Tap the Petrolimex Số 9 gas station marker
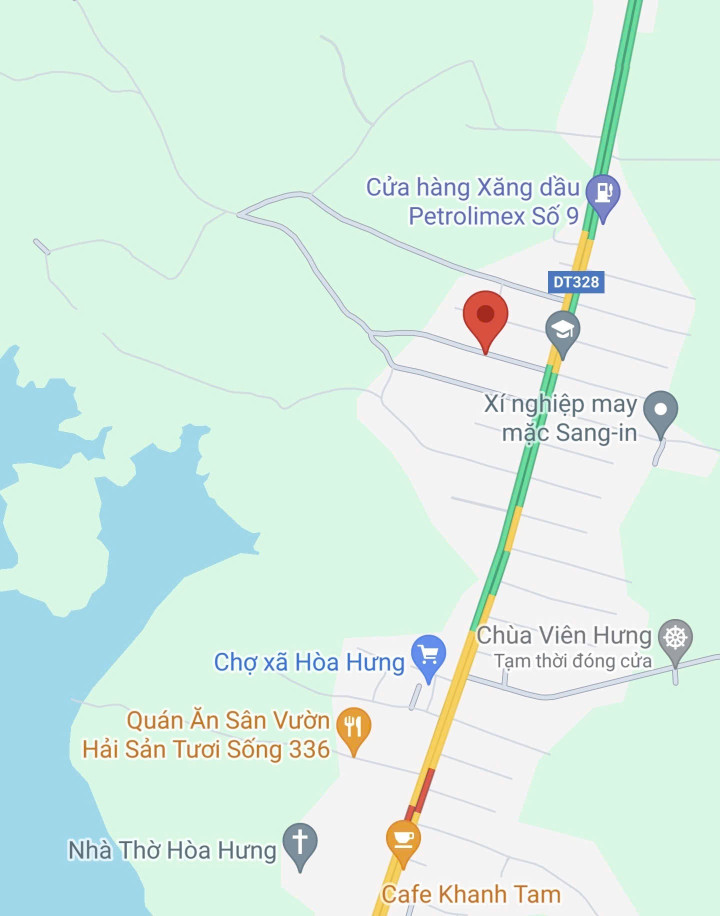 [x=602, y=192]
